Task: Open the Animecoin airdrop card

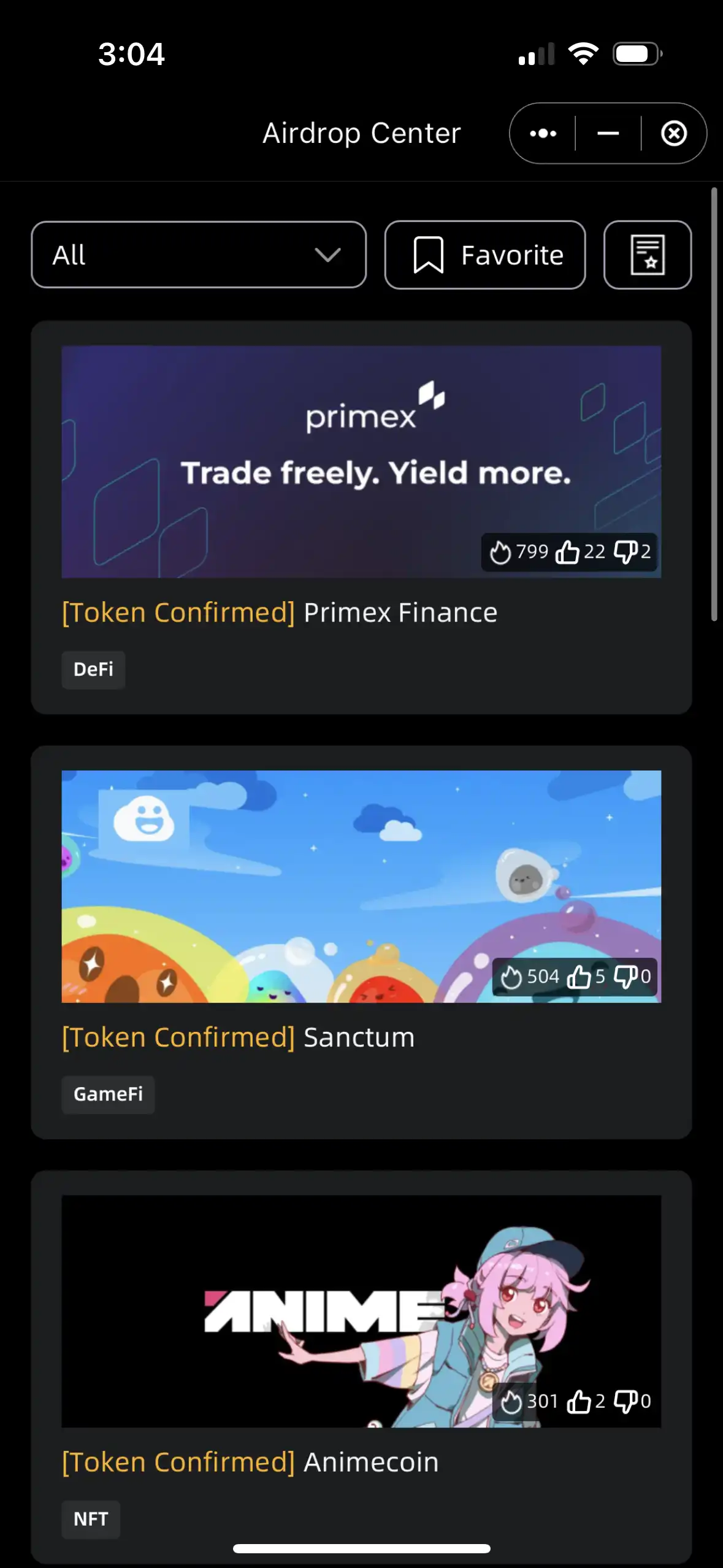Action: (x=361, y=1461)
